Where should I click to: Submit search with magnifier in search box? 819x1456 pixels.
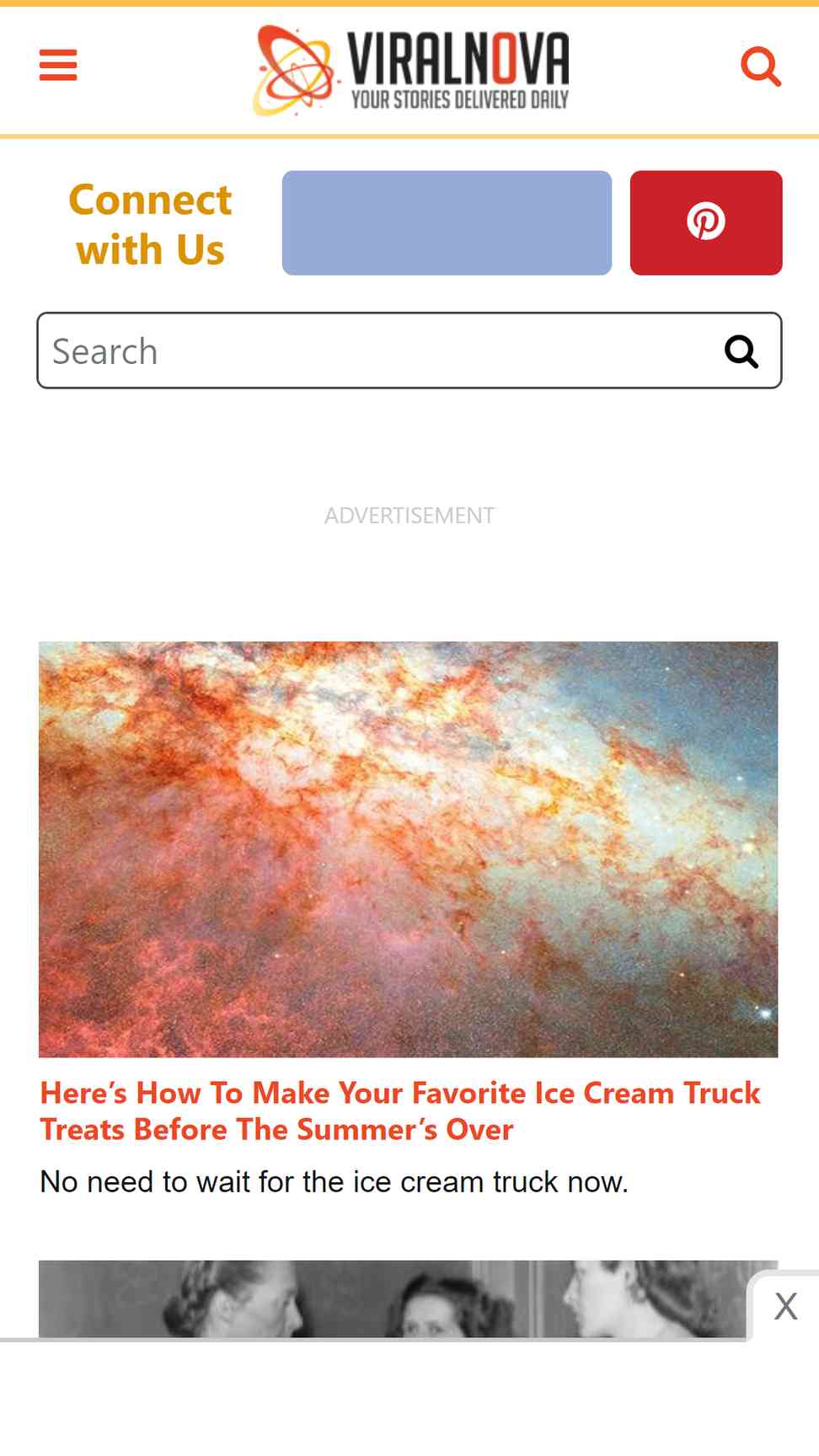(x=741, y=351)
